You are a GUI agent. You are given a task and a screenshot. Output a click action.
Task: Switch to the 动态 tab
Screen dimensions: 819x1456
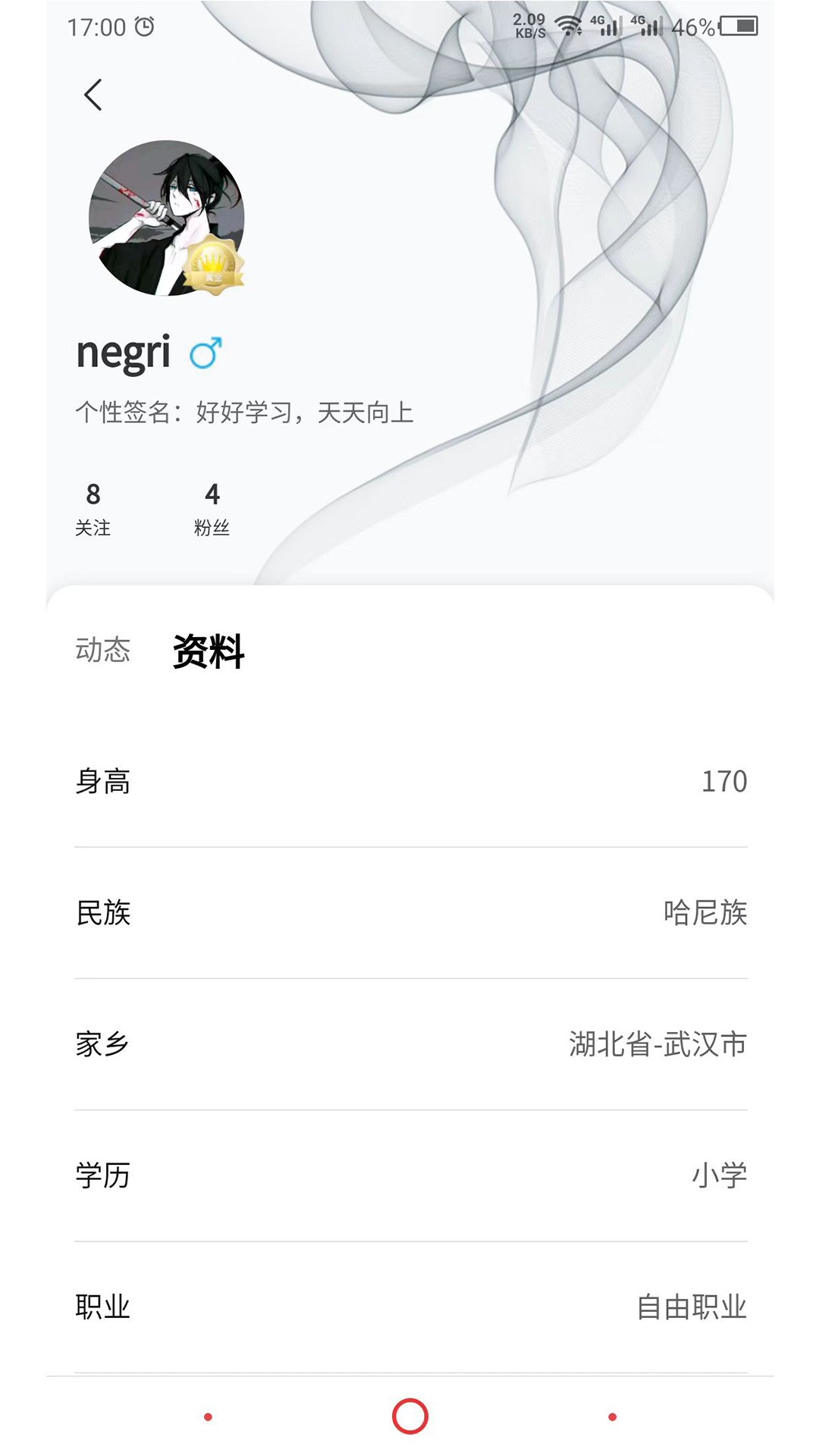pyautogui.click(x=103, y=650)
